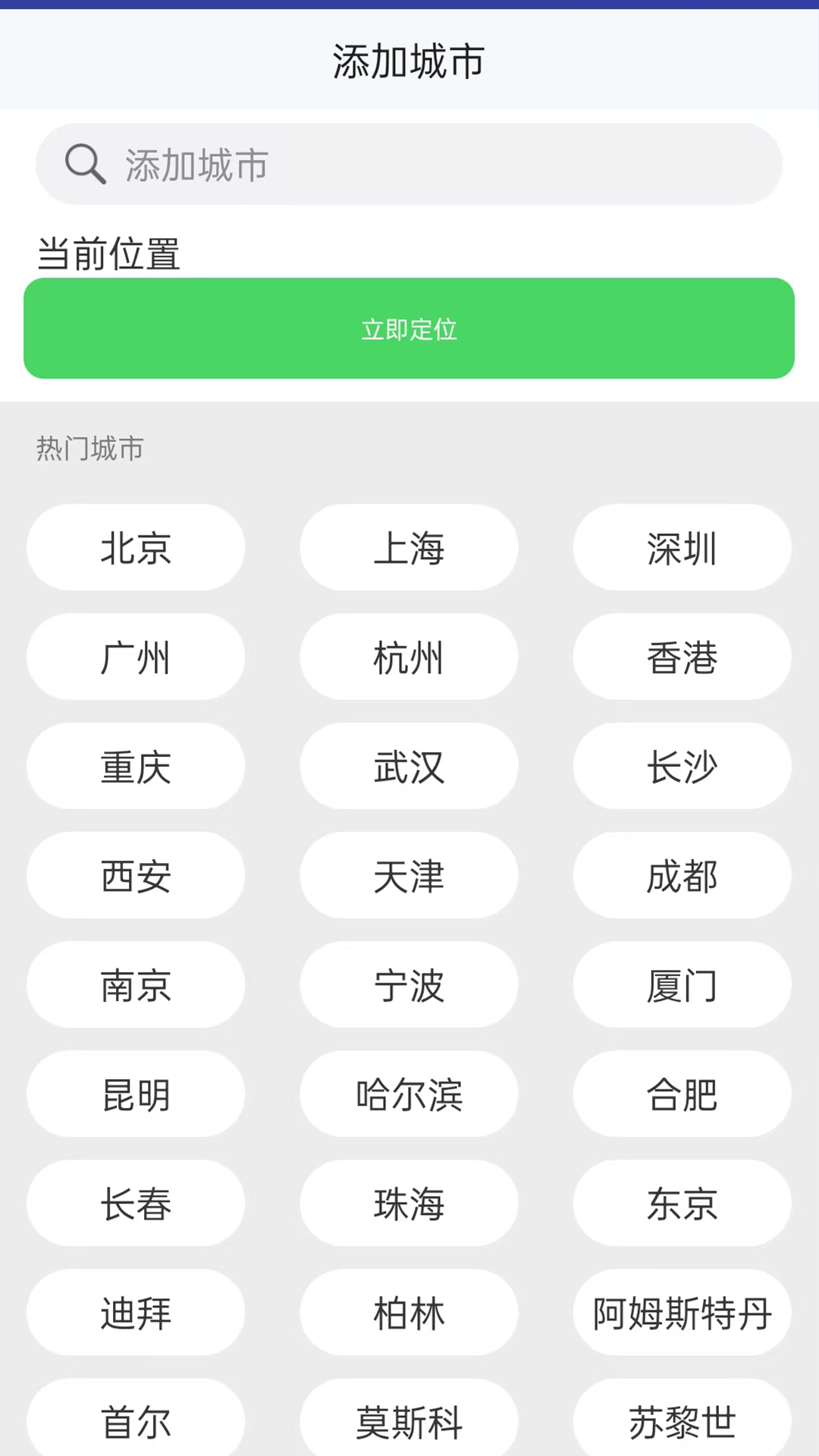
Task: Pick 杭州 from the list
Action: 409,657
